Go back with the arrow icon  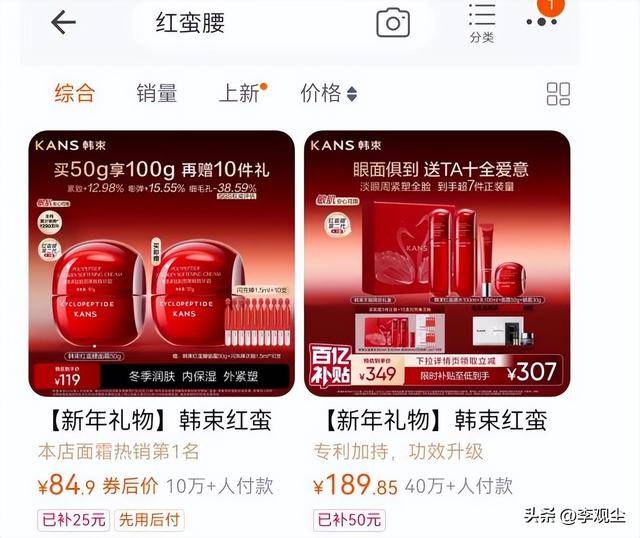pos(64,23)
